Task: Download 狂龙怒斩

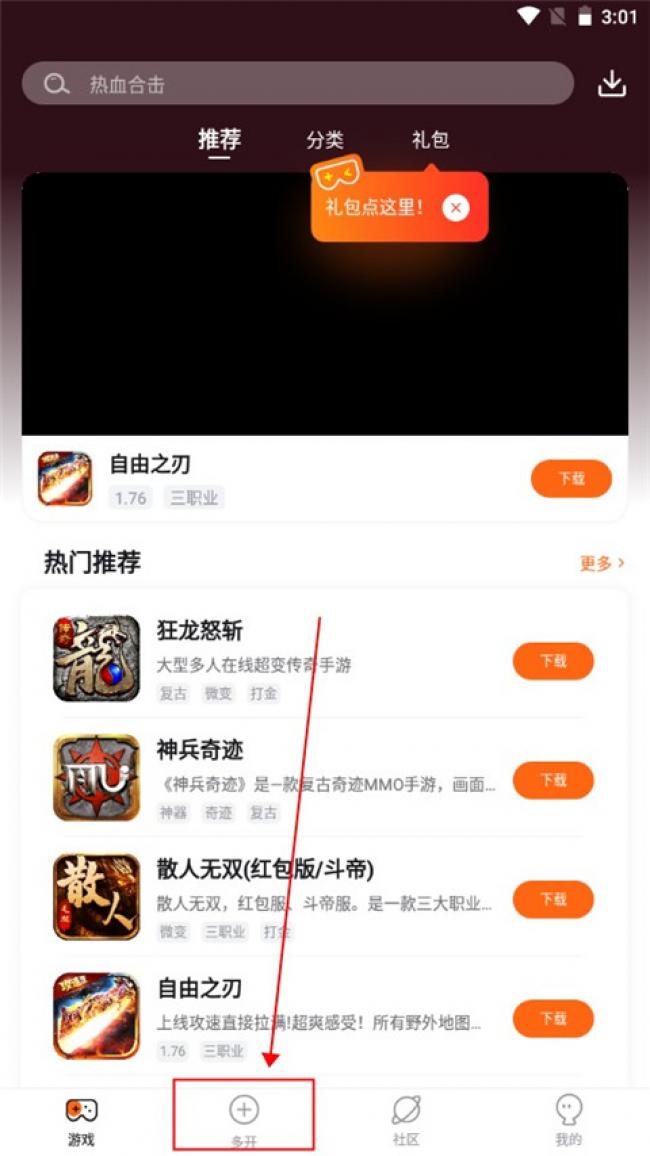Action: (553, 661)
